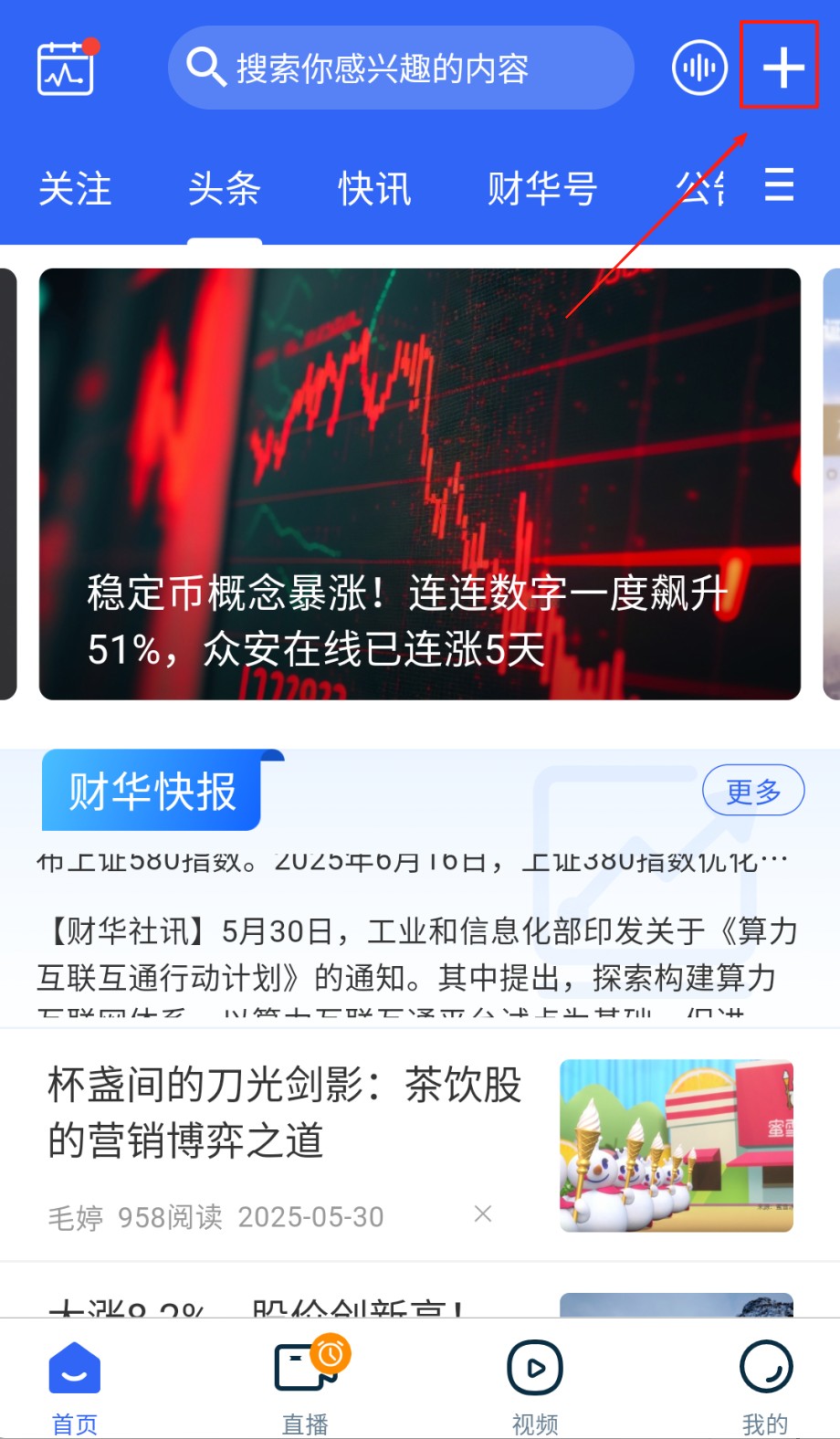Open the calendar chart icon
The width and height of the screenshot is (840, 1439).
[x=66, y=68]
